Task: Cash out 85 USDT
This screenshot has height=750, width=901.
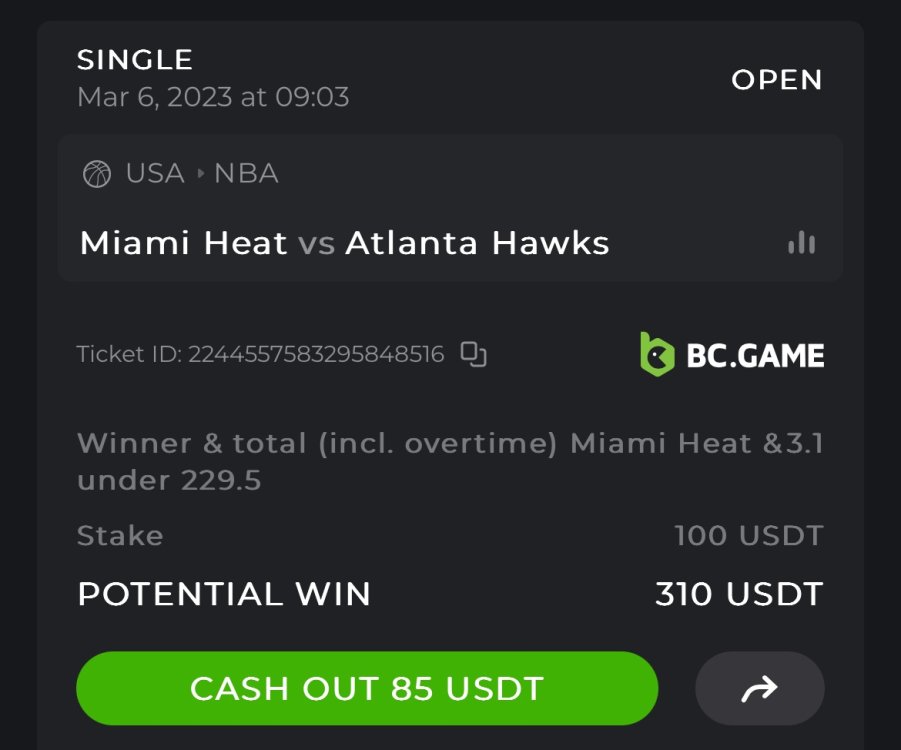Action: tap(367, 688)
